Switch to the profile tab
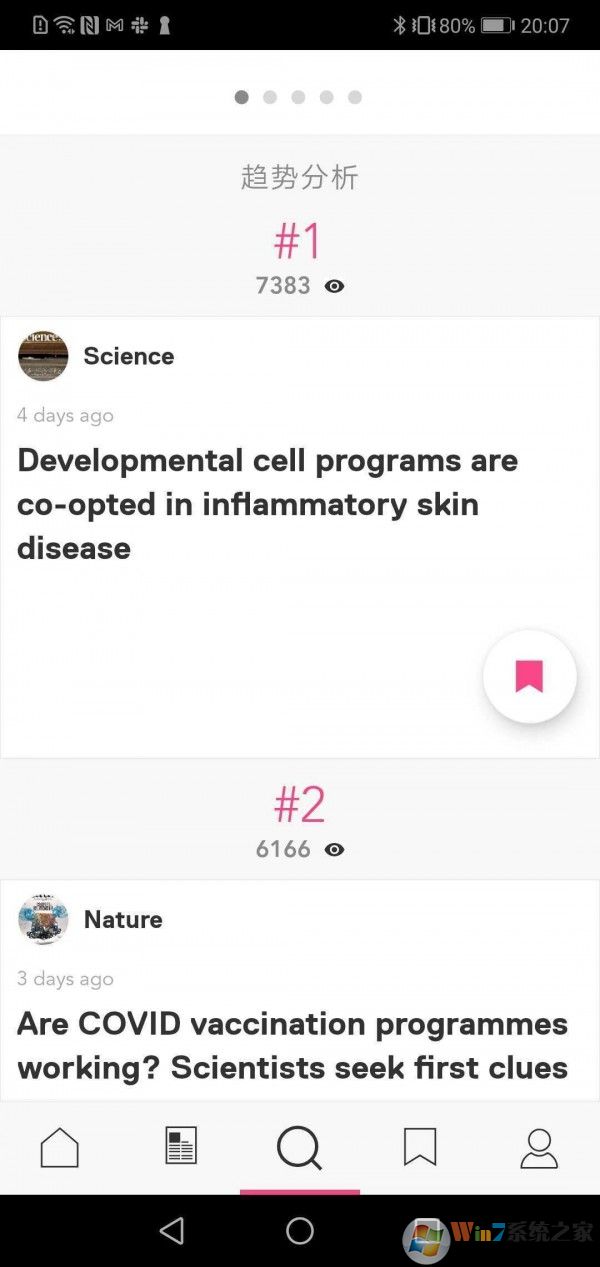 [539, 1147]
